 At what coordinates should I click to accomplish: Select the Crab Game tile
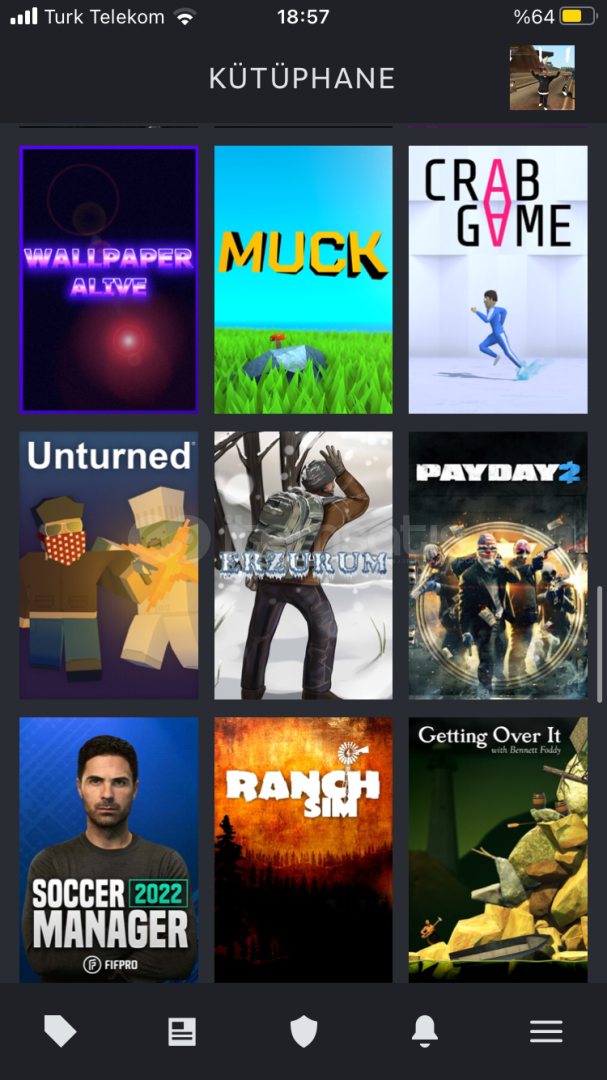(497, 279)
